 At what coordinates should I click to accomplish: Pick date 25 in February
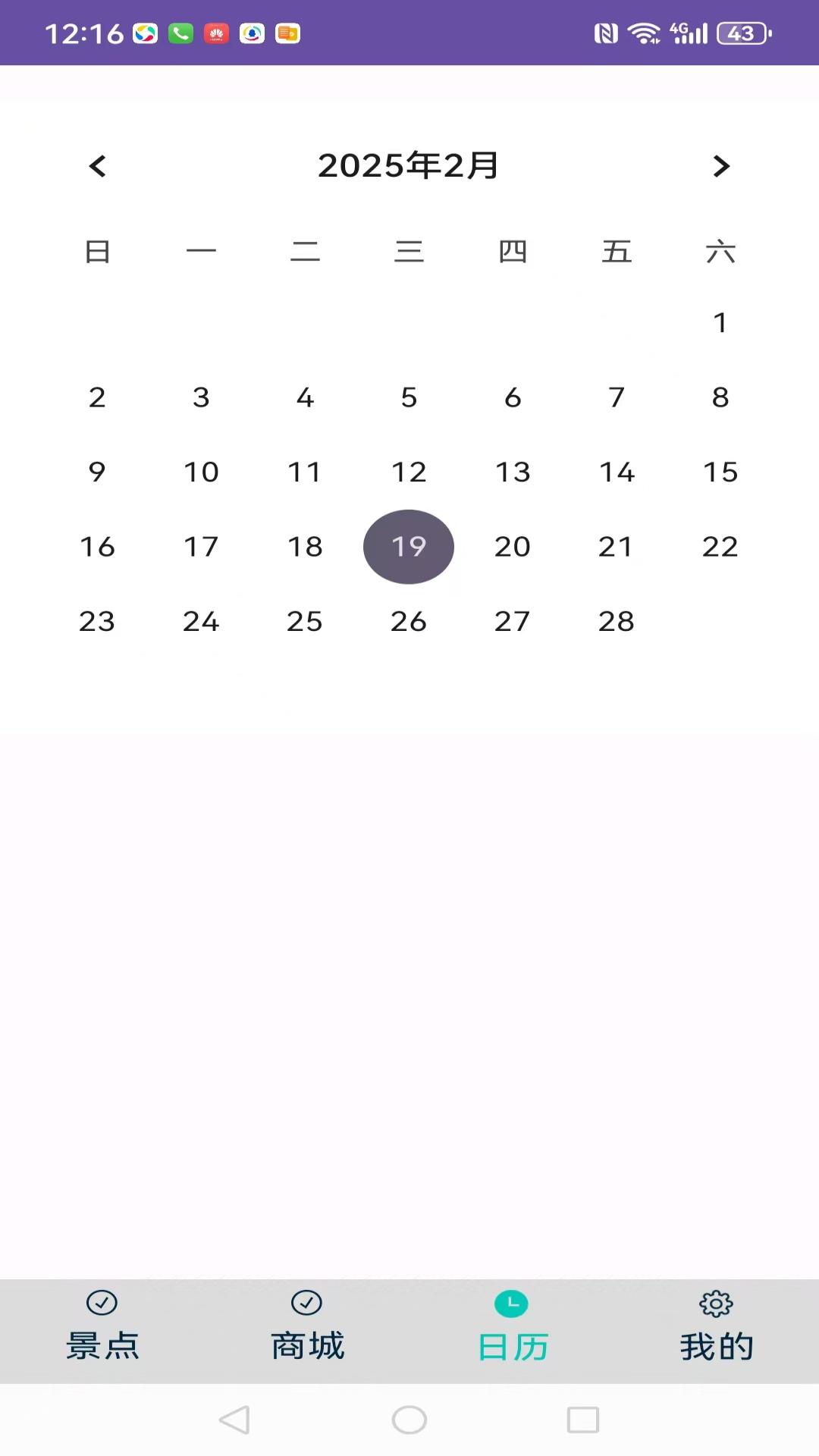(x=305, y=621)
